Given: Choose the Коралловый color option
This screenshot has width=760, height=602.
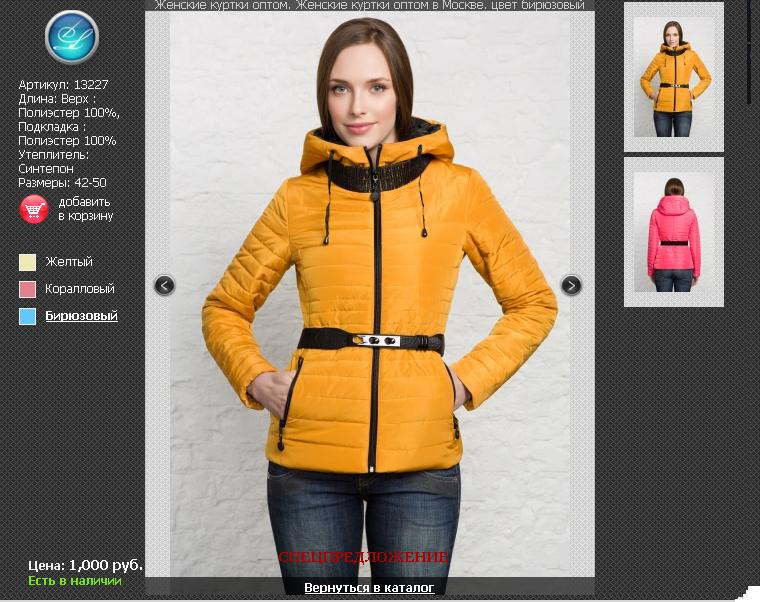Looking at the screenshot, I should click(x=79, y=289).
